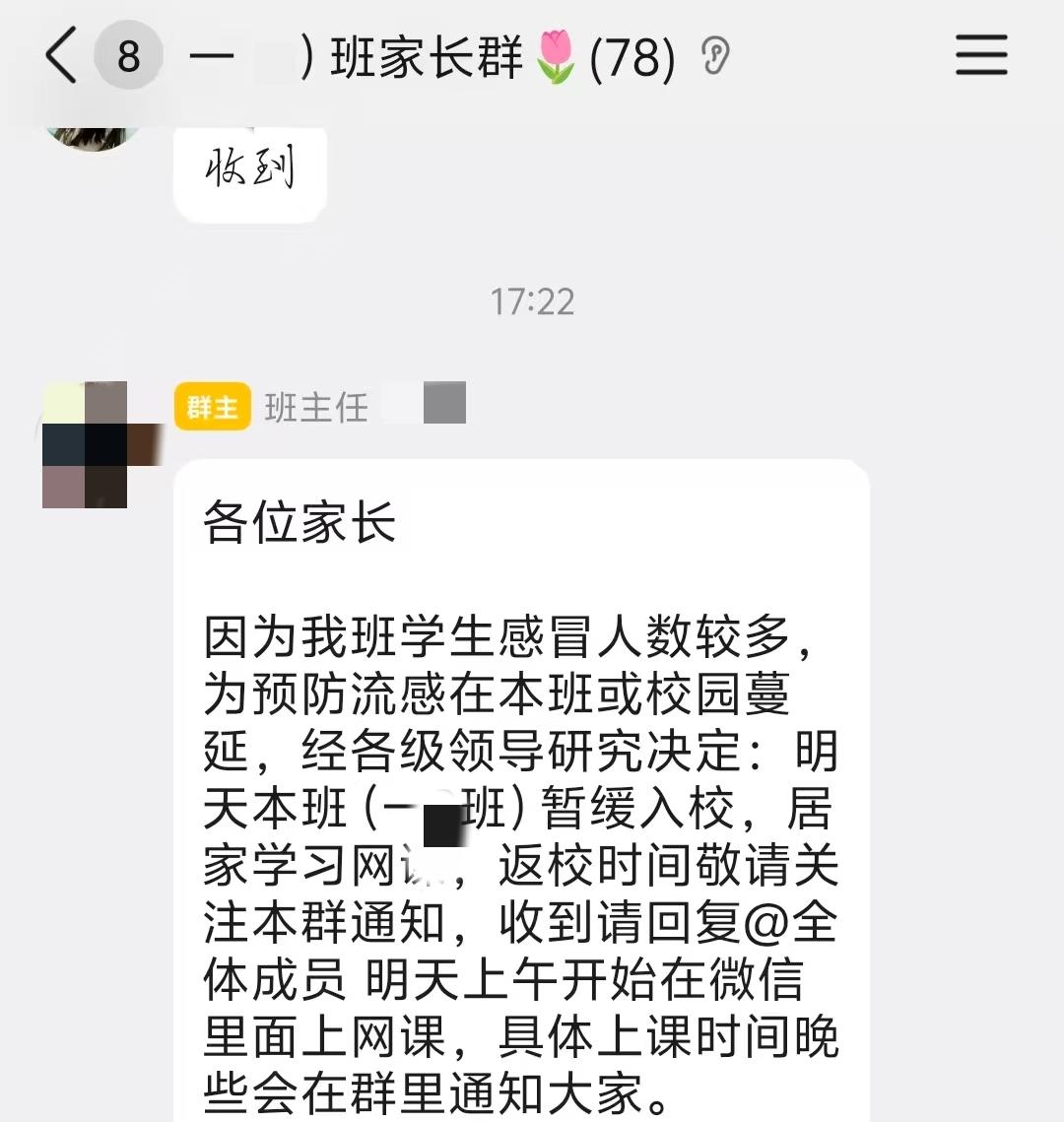The image size is (1064, 1122).
Task: Open group settings via three-line menu icon
Action: pyautogui.click(x=980, y=57)
